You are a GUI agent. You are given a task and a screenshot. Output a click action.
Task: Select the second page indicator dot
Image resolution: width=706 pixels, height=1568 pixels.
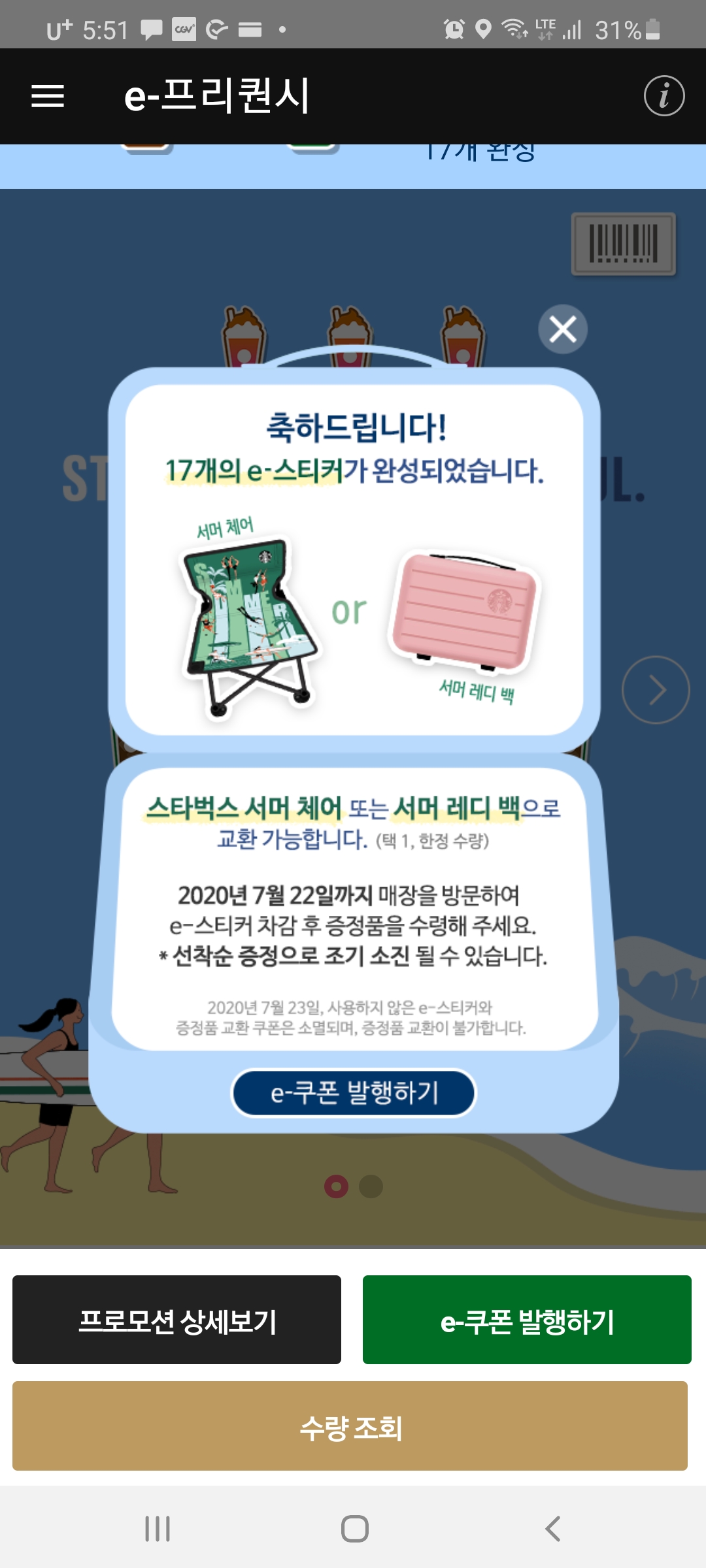(x=371, y=1186)
